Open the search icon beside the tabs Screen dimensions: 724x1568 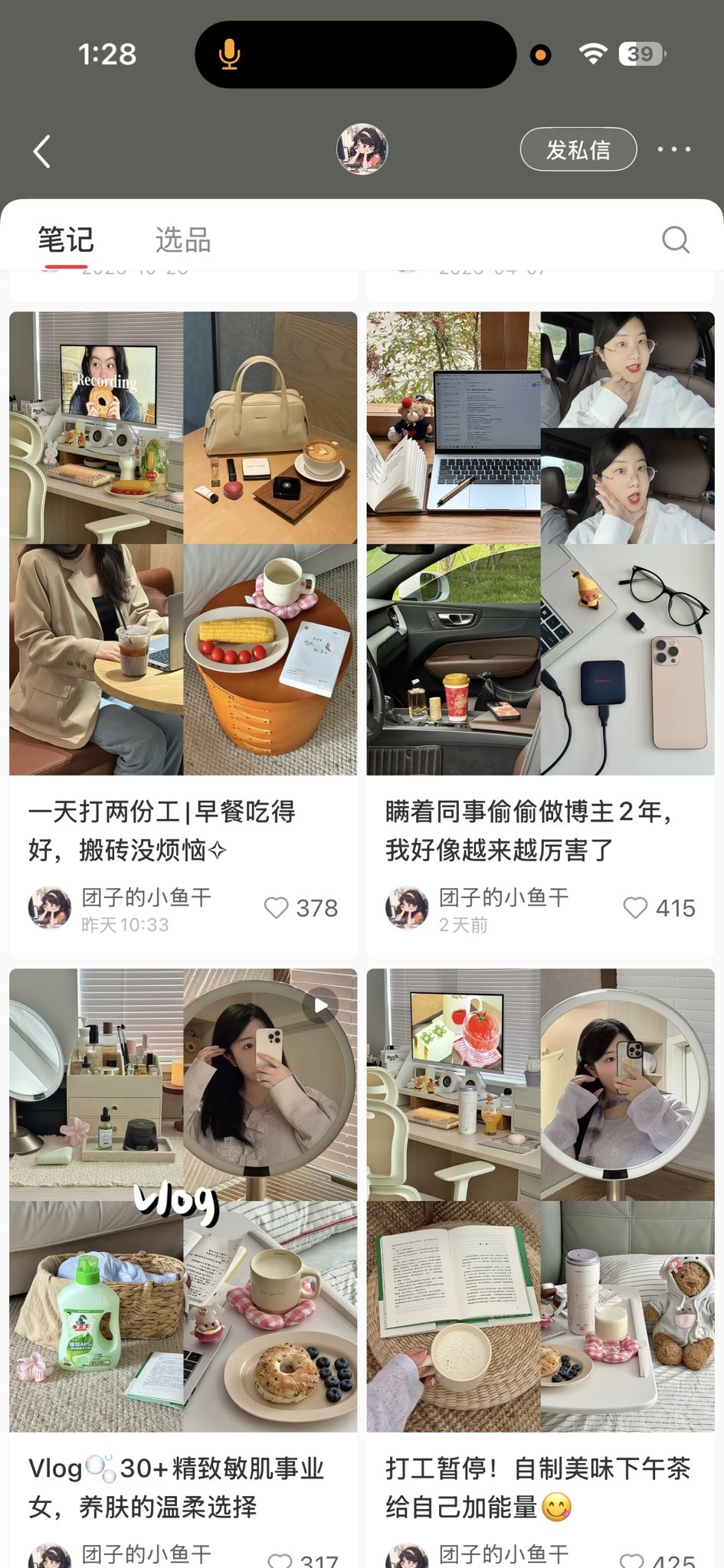[x=676, y=240]
